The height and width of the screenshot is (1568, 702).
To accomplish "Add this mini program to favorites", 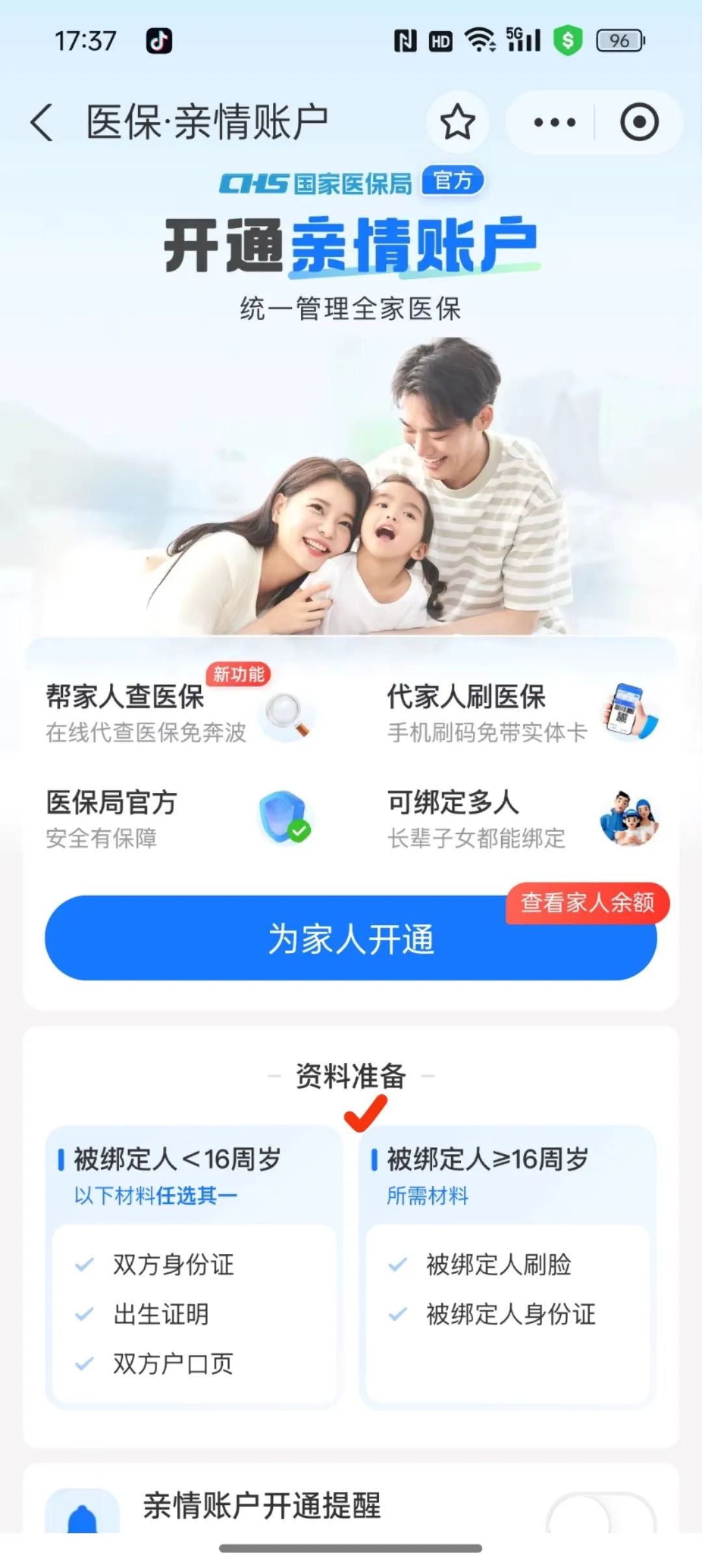I will [x=457, y=122].
